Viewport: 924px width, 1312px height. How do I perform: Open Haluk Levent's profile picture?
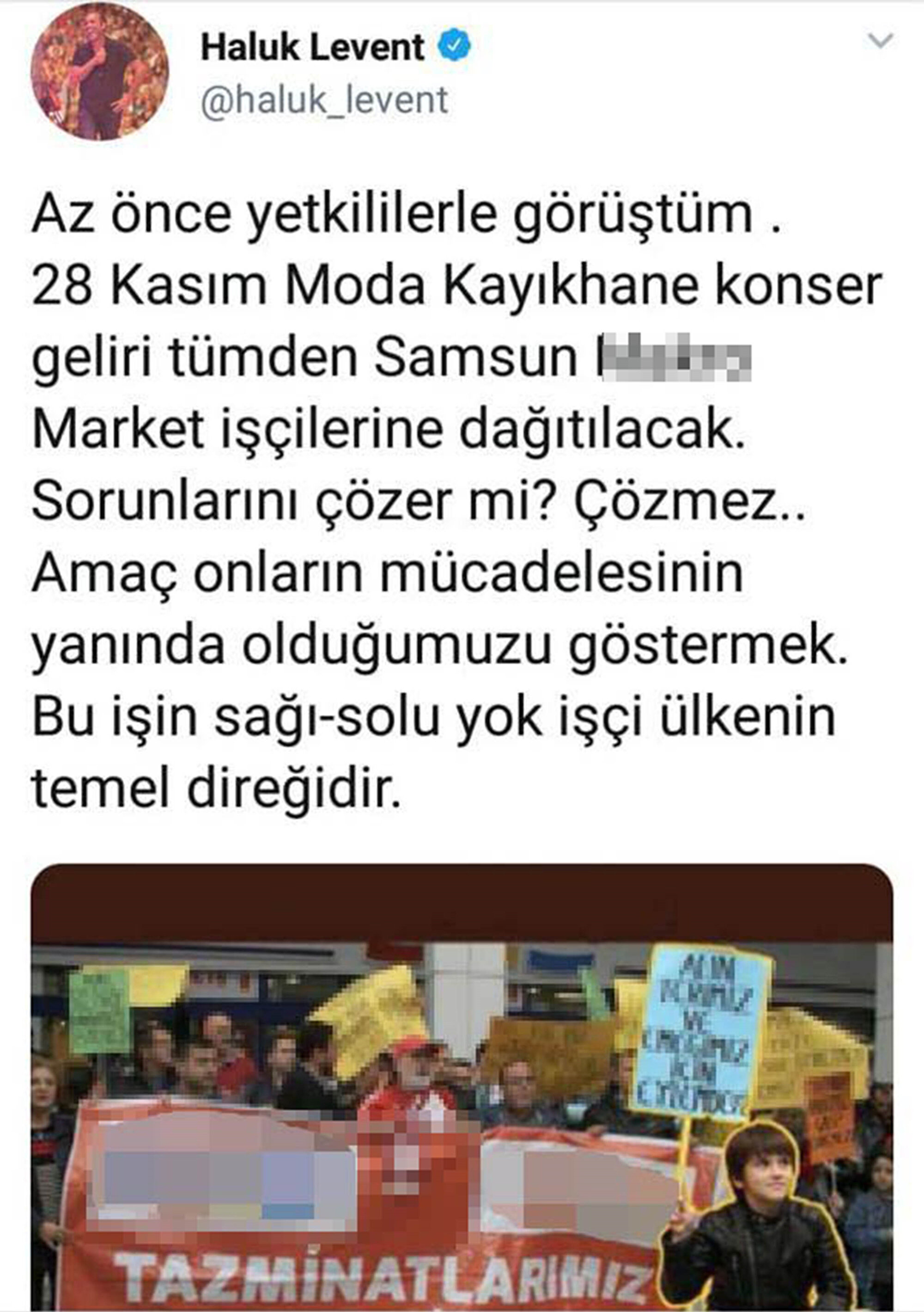click(99, 72)
